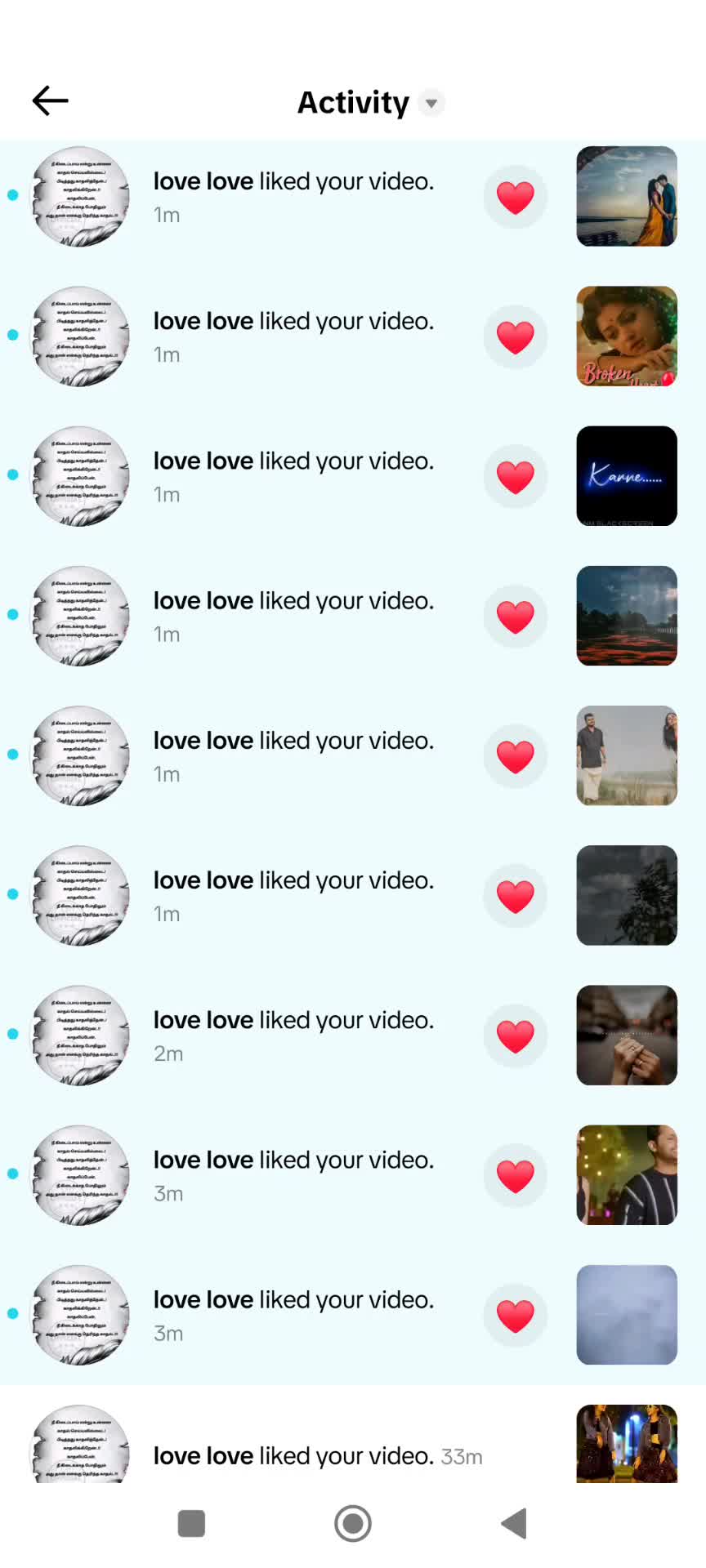Open the man in striped sweater video thumbnail

click(627, 1174)
